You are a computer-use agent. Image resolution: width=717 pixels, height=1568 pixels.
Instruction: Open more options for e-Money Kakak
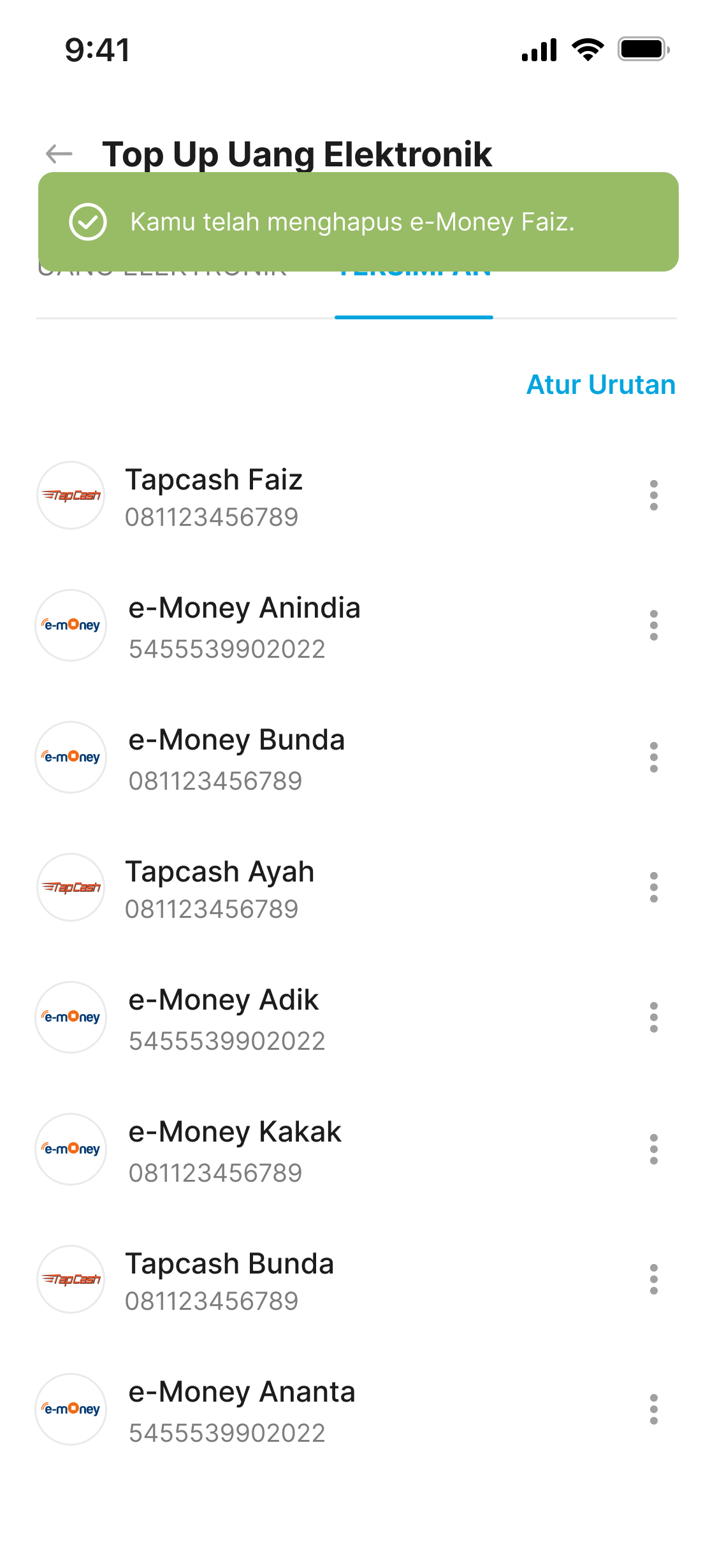(x=653, y=1149)
